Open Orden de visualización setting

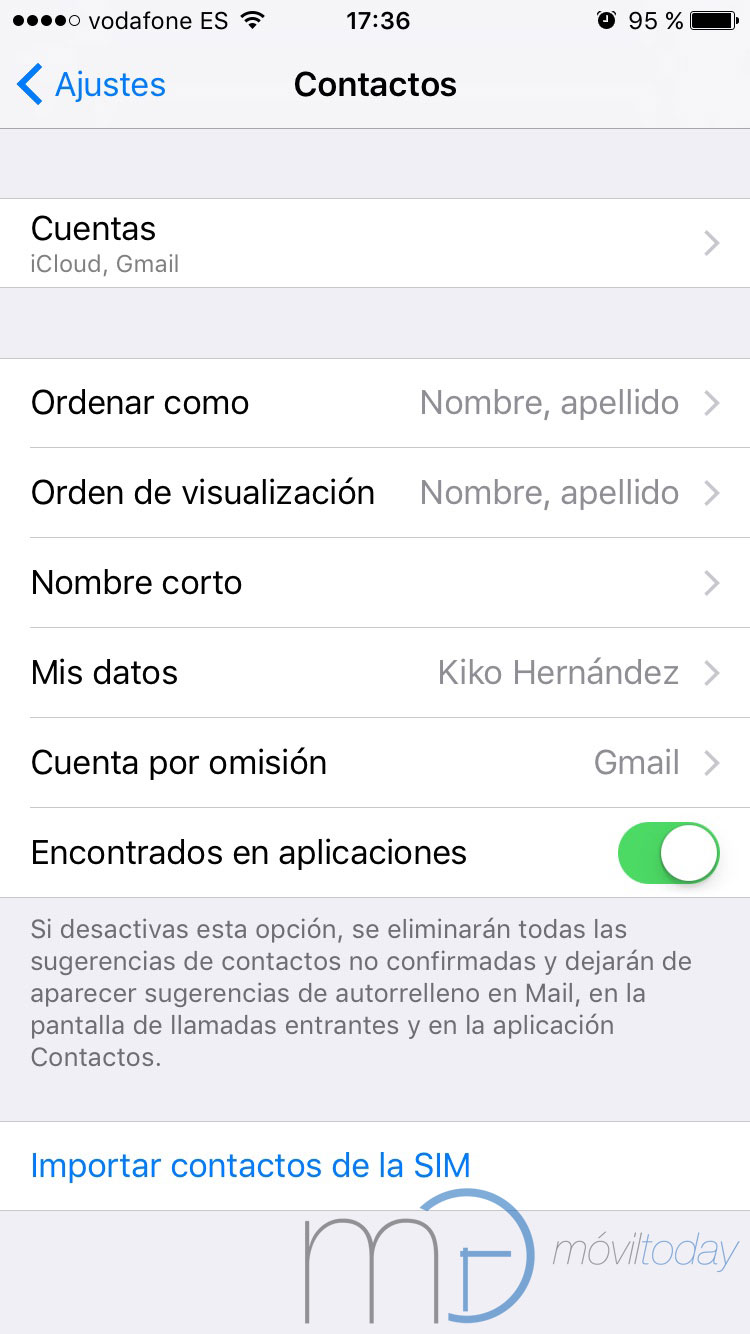pos(375,493)
